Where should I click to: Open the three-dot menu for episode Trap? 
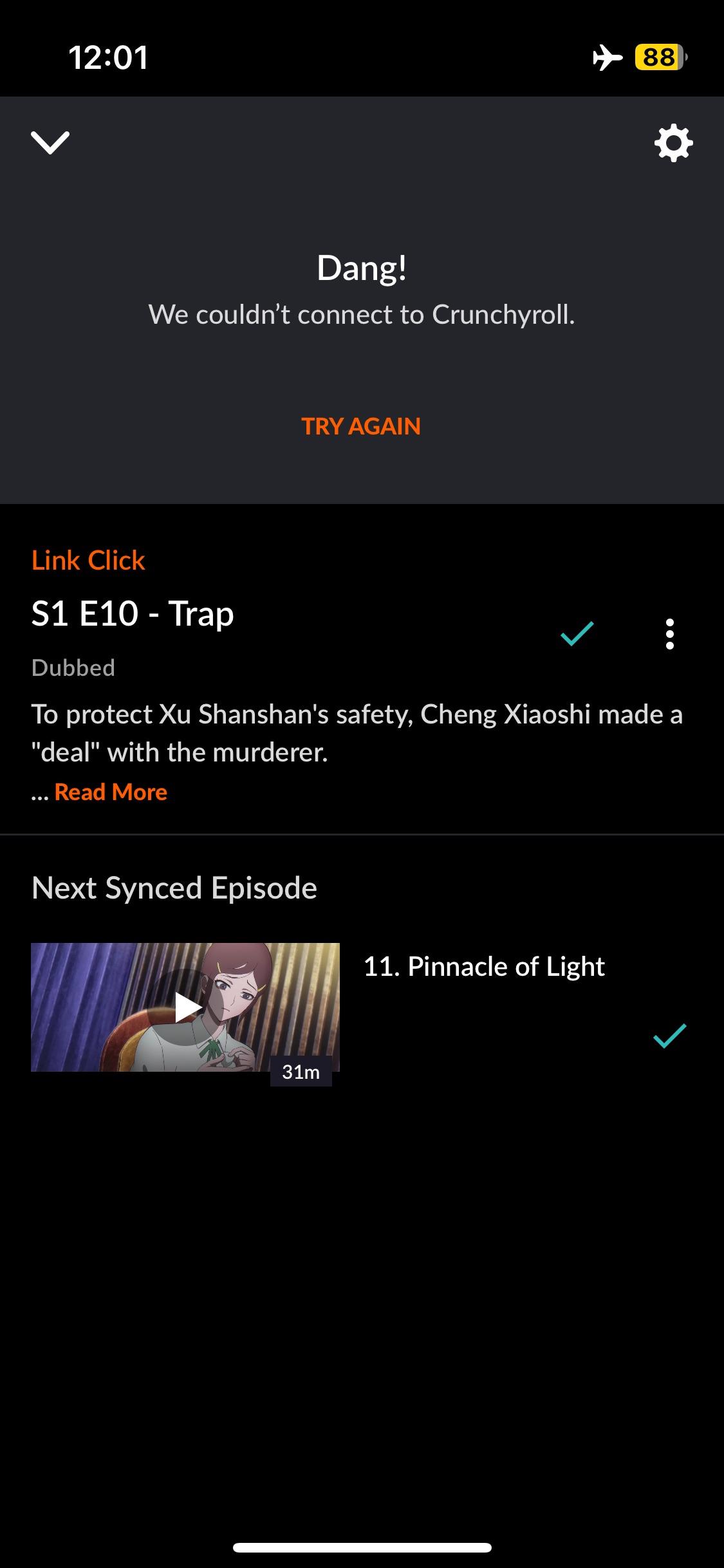click(x=669, y=634)
